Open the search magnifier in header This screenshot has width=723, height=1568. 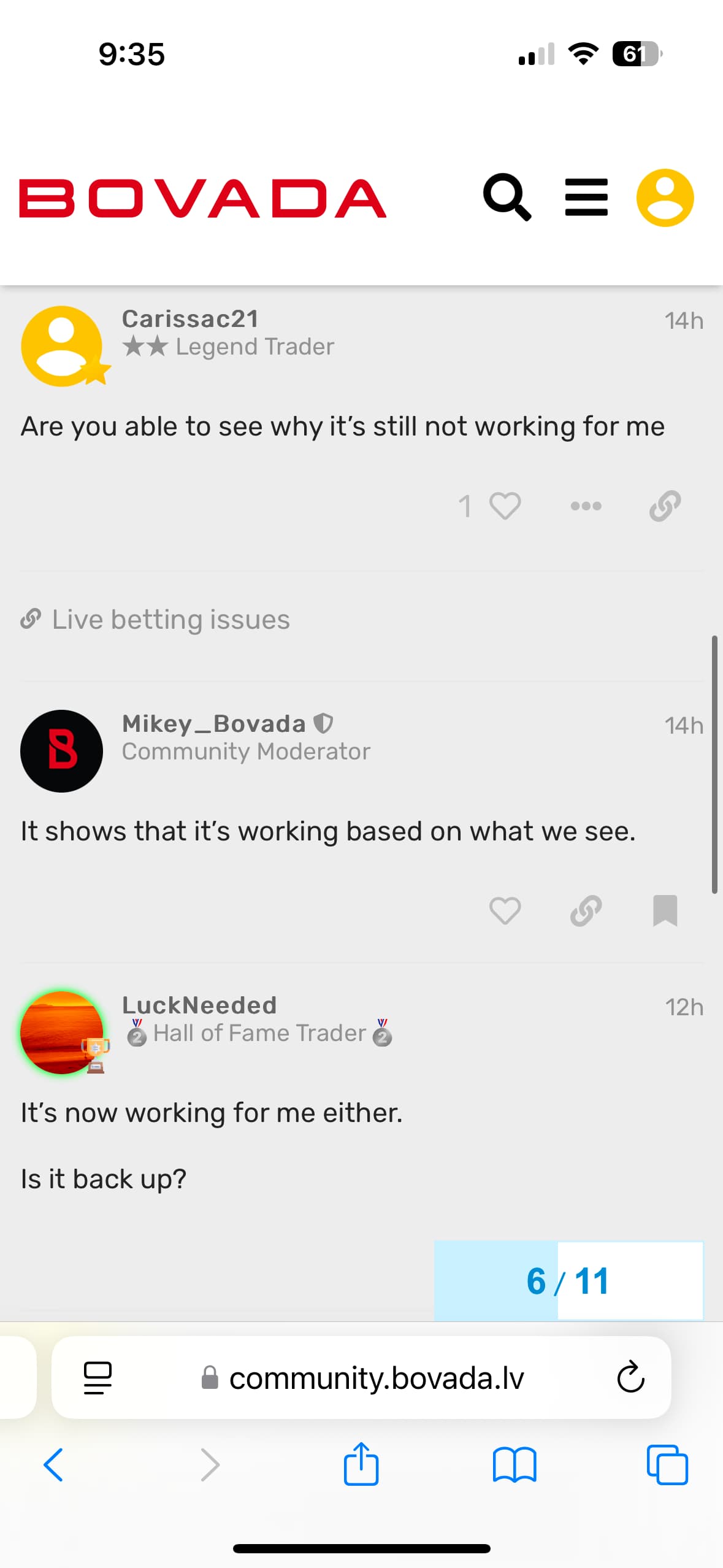tap(507, 198)
